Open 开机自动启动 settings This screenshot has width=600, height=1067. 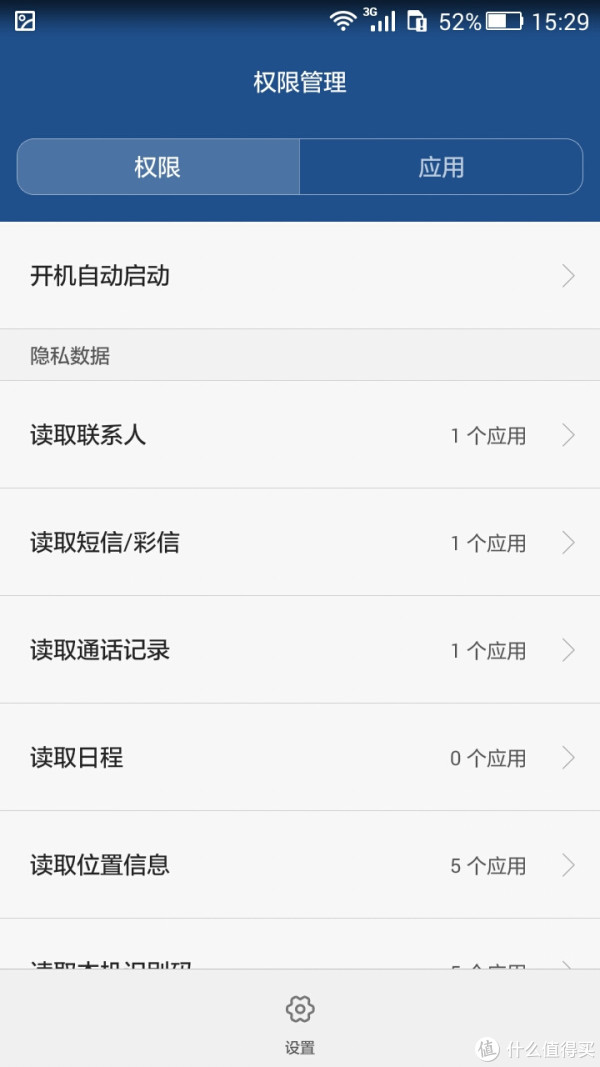coord(300,276)
